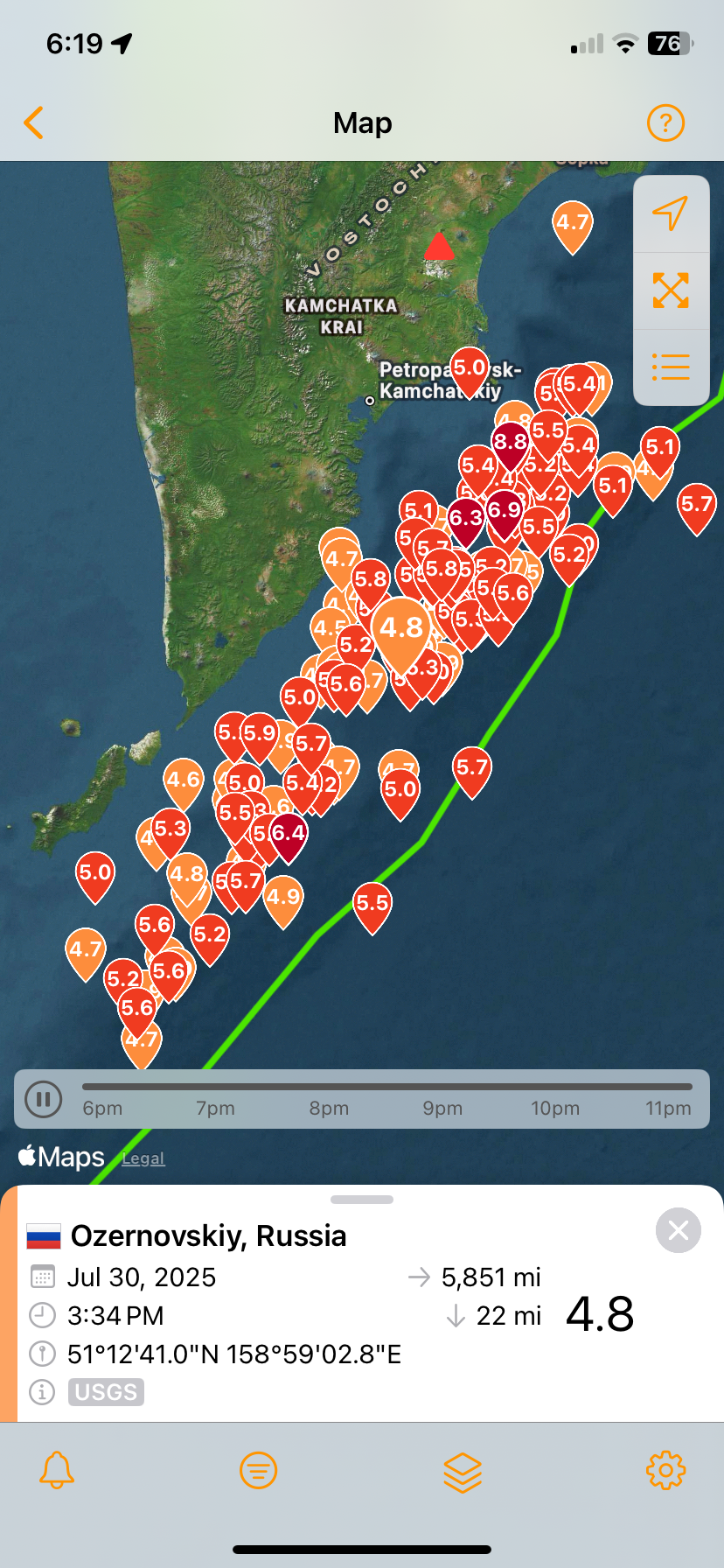The width and height of the screenshot is (724, 1568).
Task: Open the earthquake list view button
Action: point(671,367)
